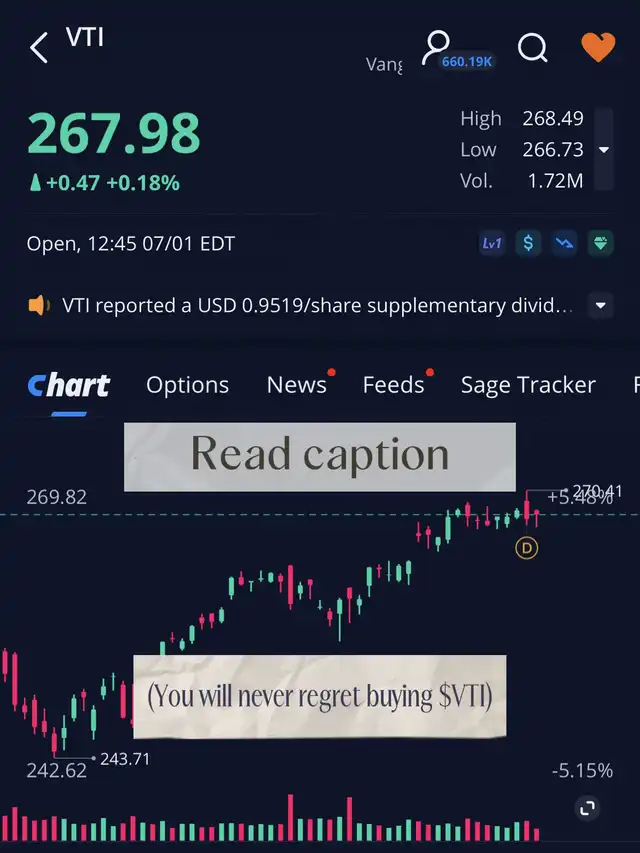Open the Sage Tracker tab
Screen dimensions: 640x853
point(528,385)
